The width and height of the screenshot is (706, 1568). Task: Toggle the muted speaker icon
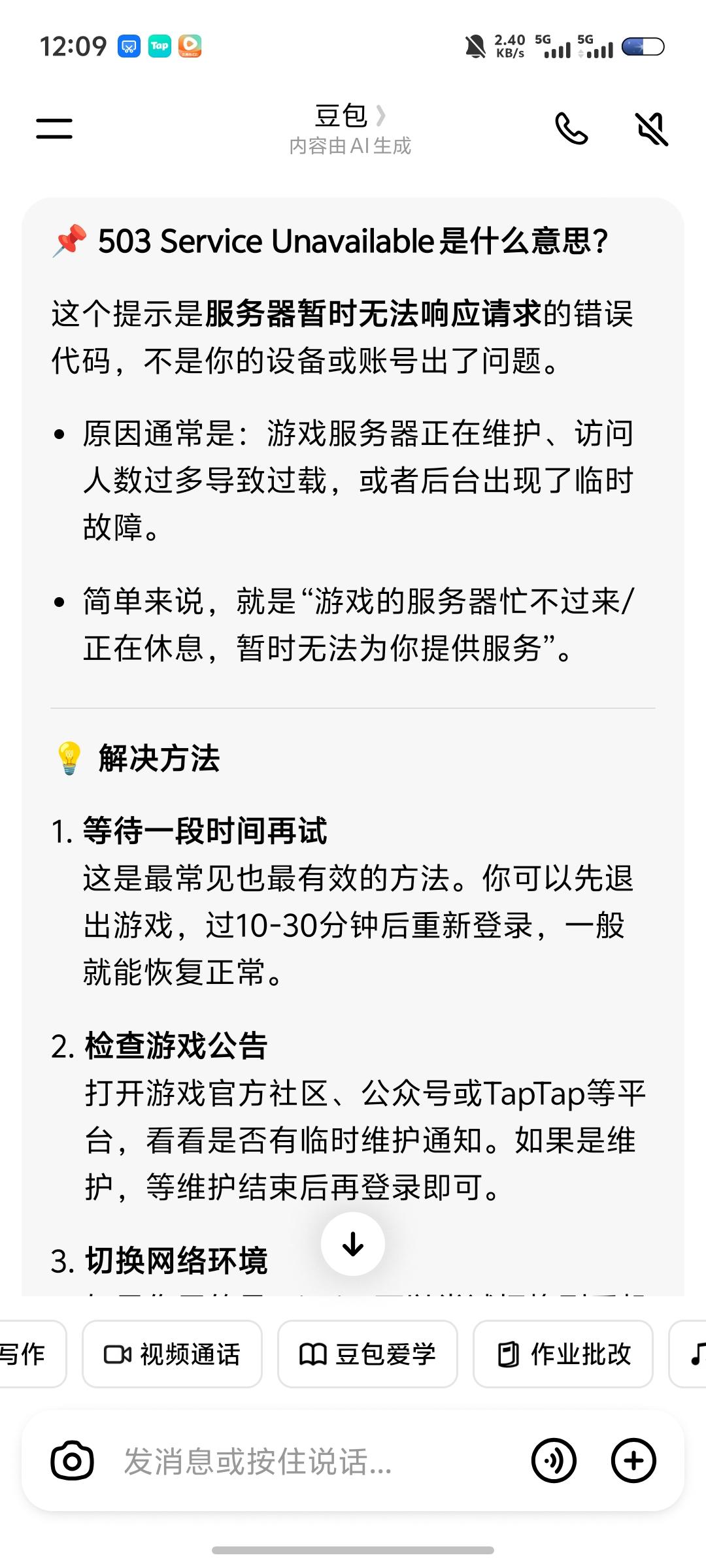click(652, 128)
